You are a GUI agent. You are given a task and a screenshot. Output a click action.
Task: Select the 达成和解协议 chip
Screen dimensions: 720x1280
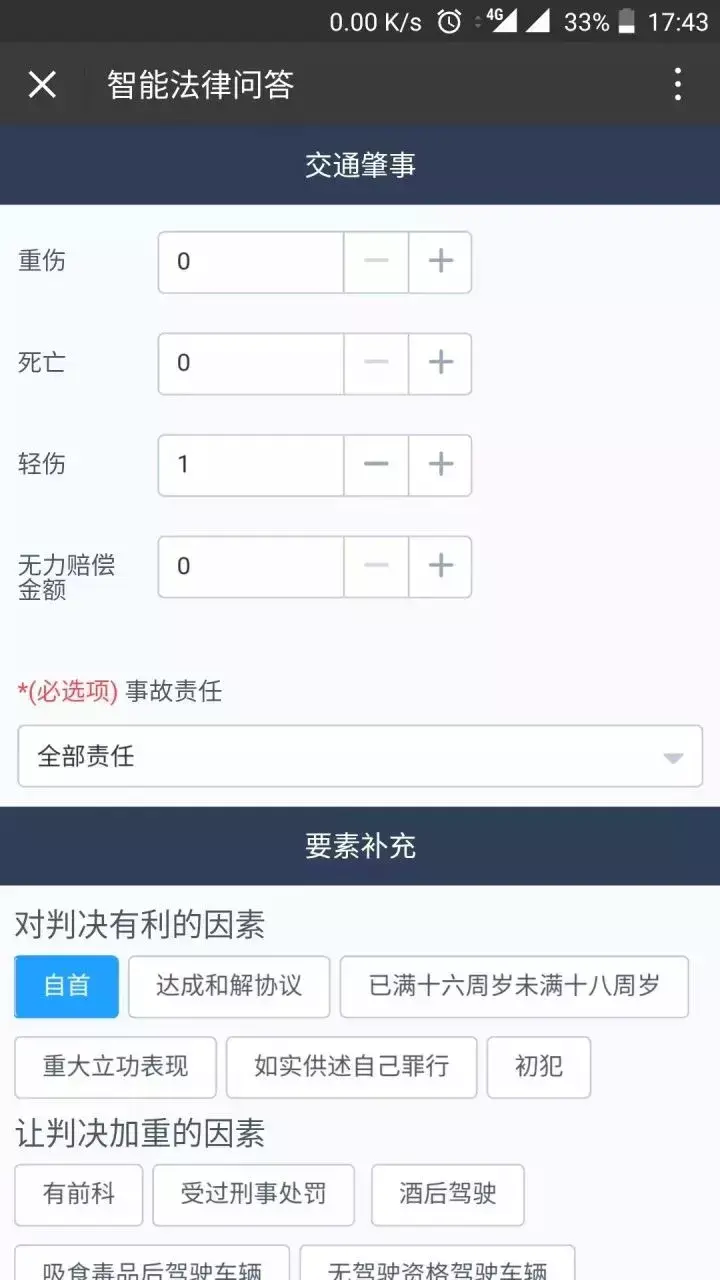click(229, 987)
